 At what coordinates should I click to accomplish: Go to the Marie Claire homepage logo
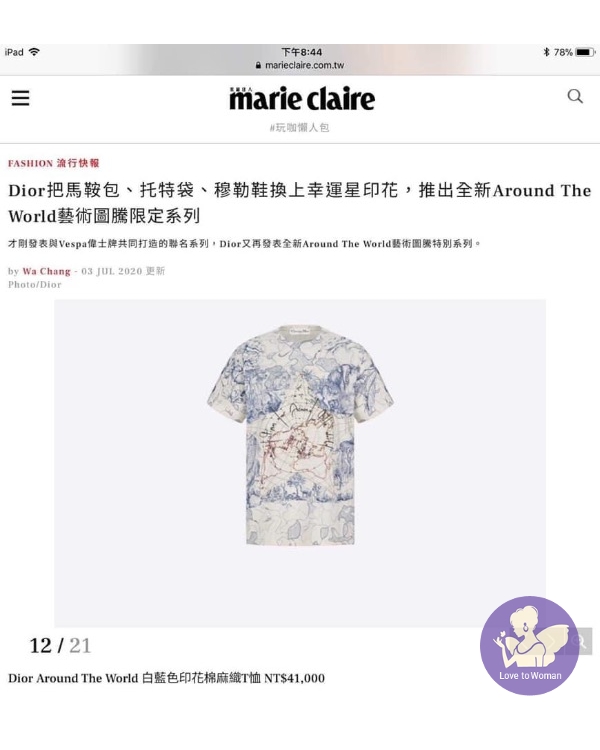tap(301, 98)
